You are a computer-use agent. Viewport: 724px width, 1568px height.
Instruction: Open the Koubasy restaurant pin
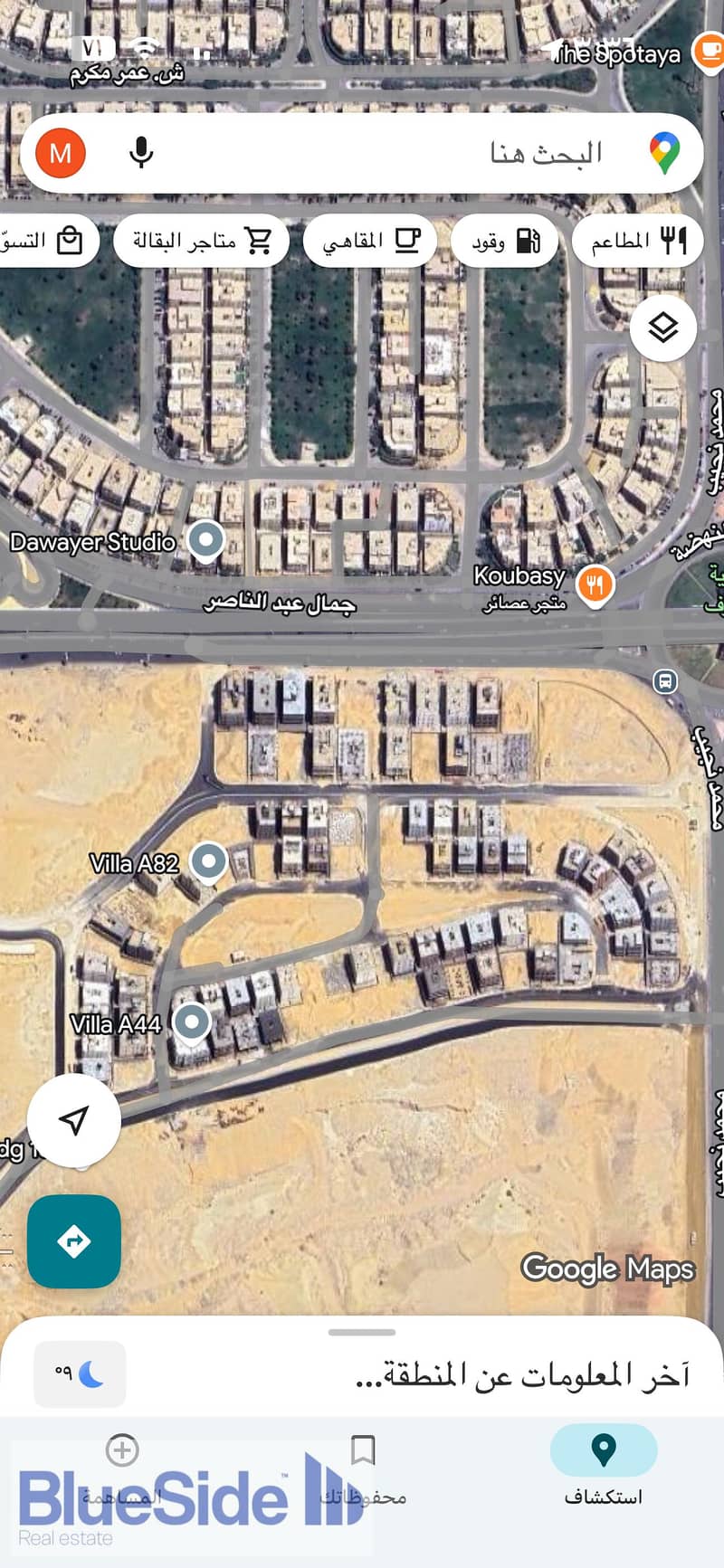(x=595, y=584)
